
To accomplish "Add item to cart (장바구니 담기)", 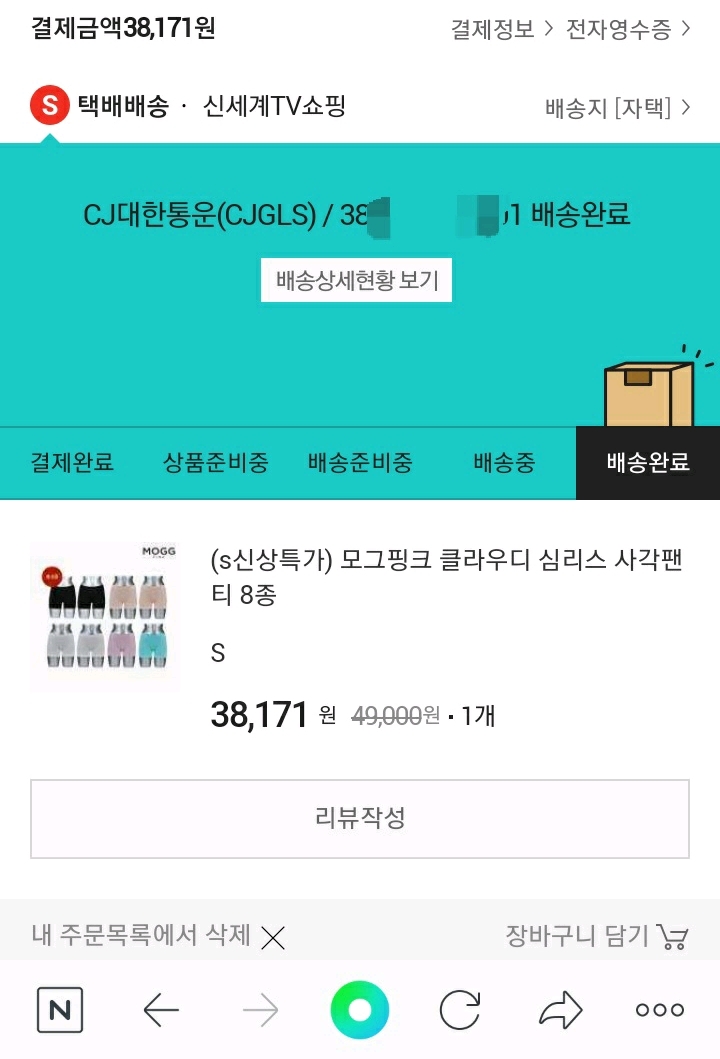I will click(596, 936).
